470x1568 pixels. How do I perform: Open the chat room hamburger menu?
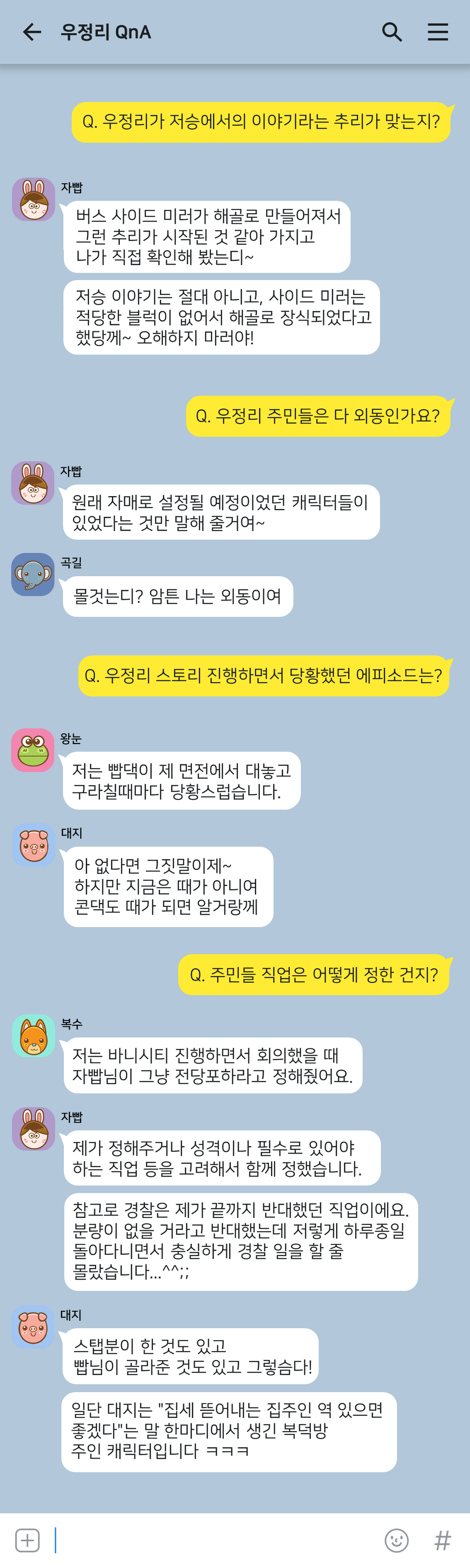438,32
